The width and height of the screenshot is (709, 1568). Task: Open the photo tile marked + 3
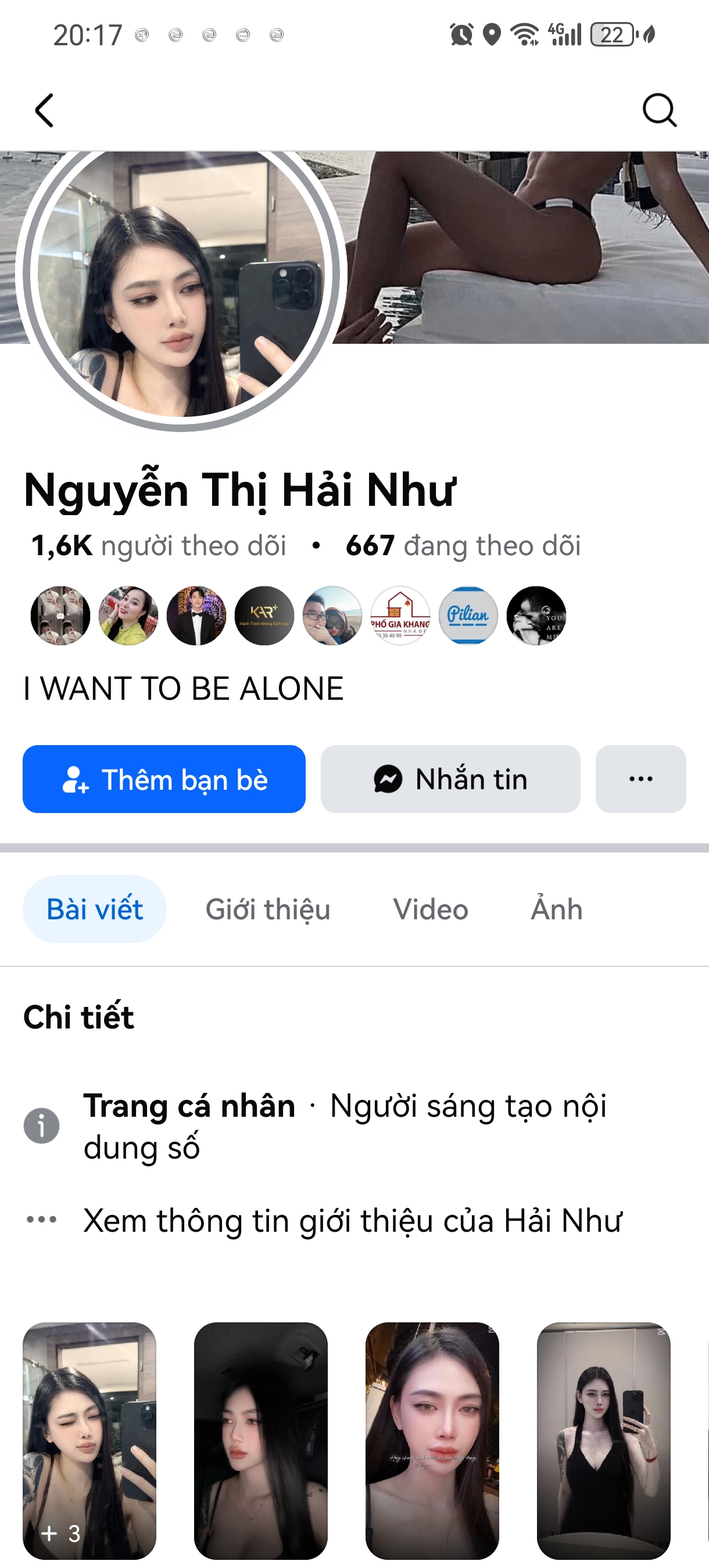(89, 1440)
